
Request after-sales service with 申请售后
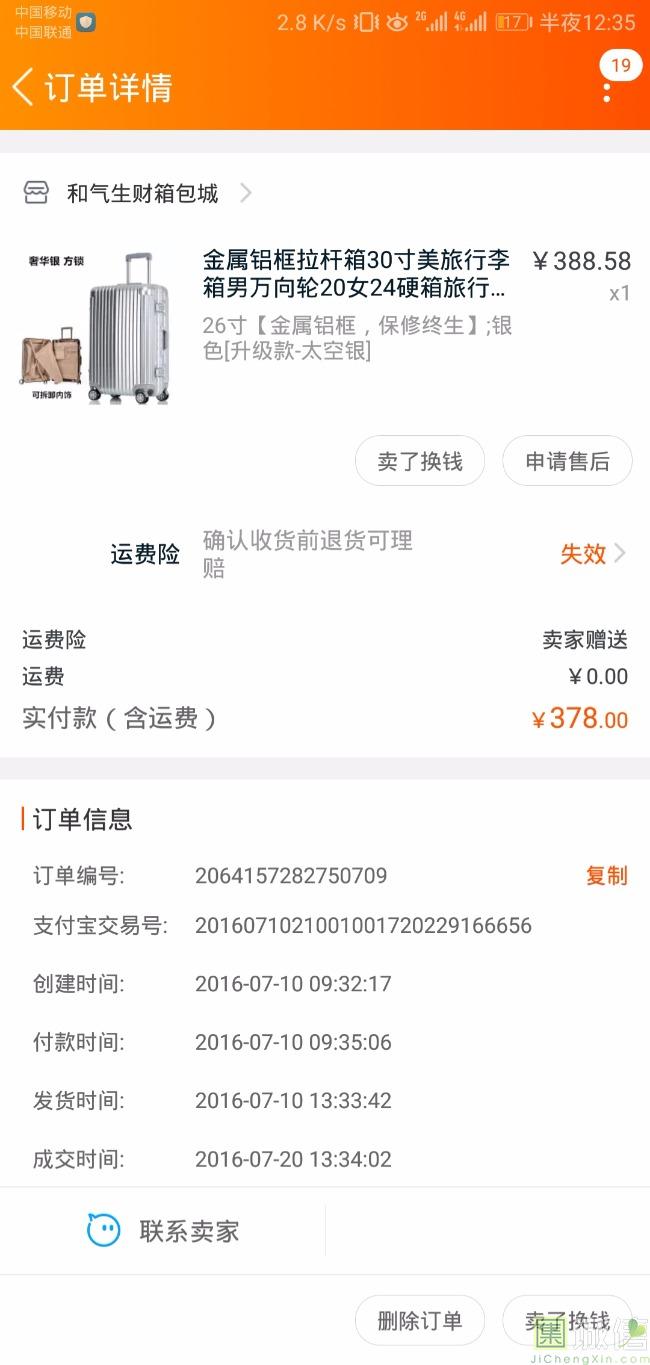[x=567, y=461]
